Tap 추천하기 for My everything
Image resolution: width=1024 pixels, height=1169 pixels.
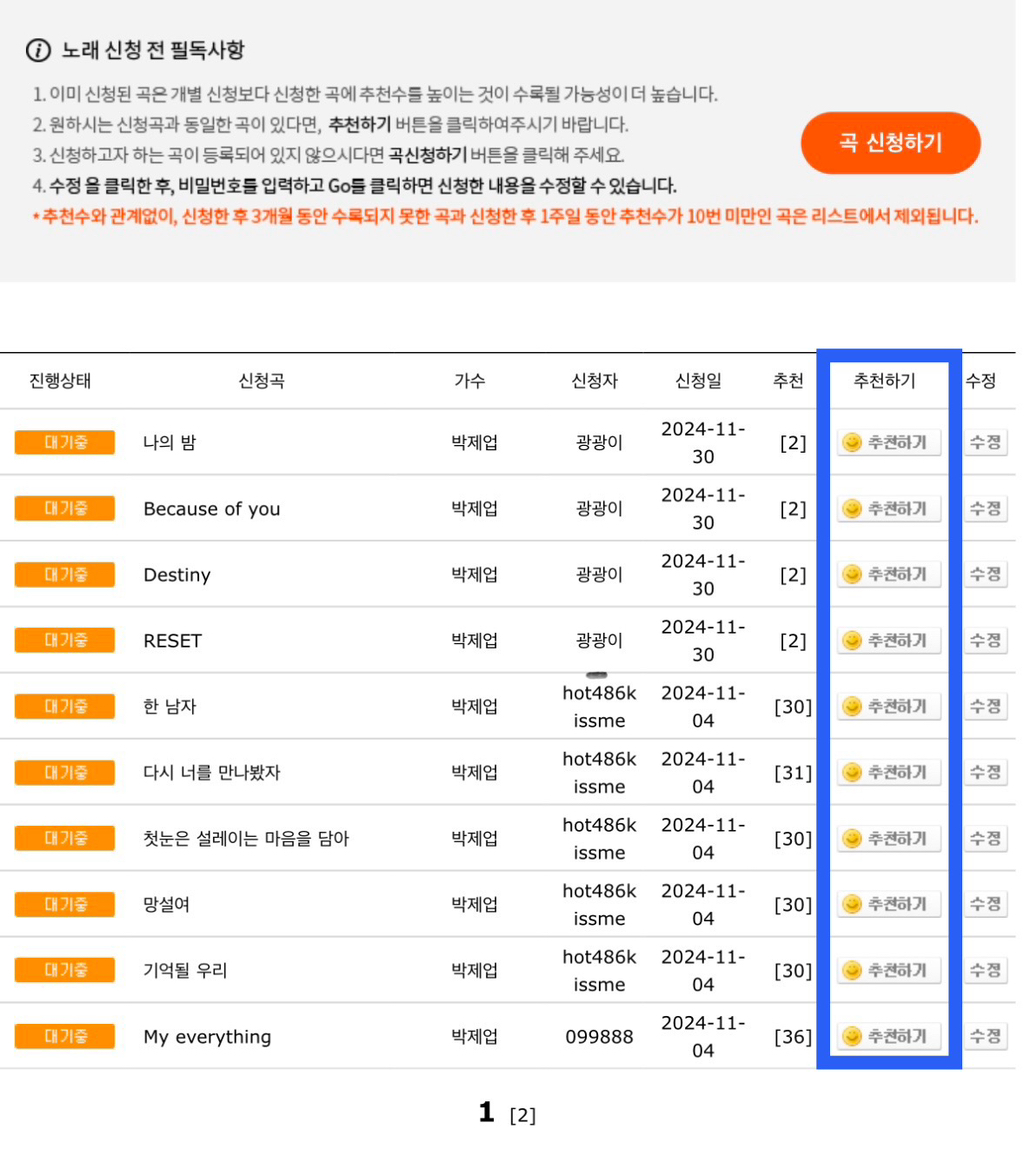(x=888, y=1036)
